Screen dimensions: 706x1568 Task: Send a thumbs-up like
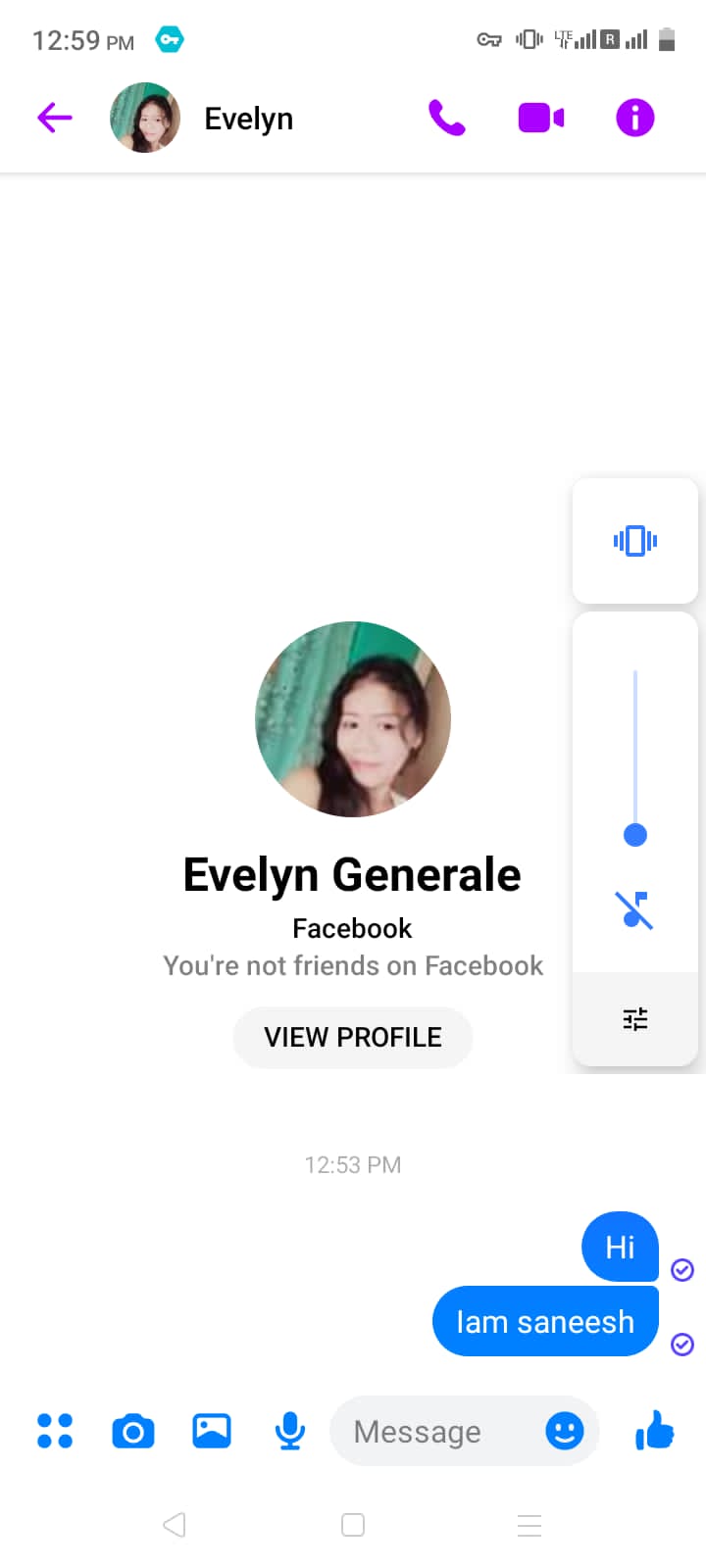[x=655, y=1431]
